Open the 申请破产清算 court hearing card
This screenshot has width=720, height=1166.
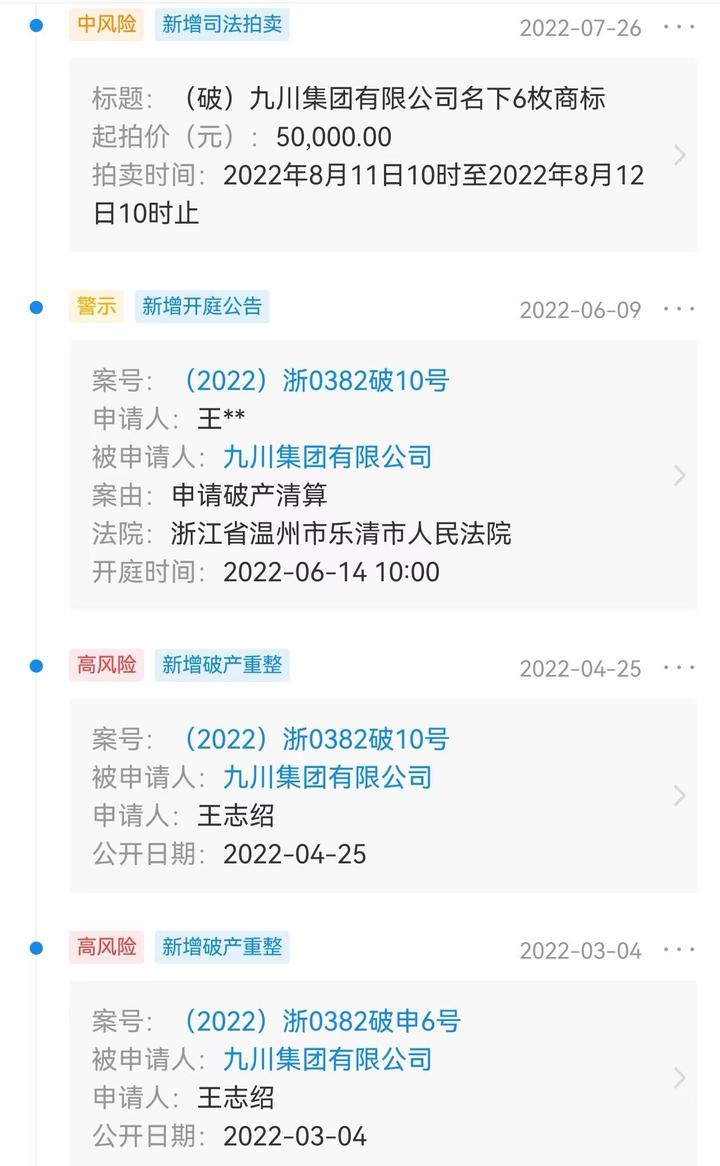(382, 475)
